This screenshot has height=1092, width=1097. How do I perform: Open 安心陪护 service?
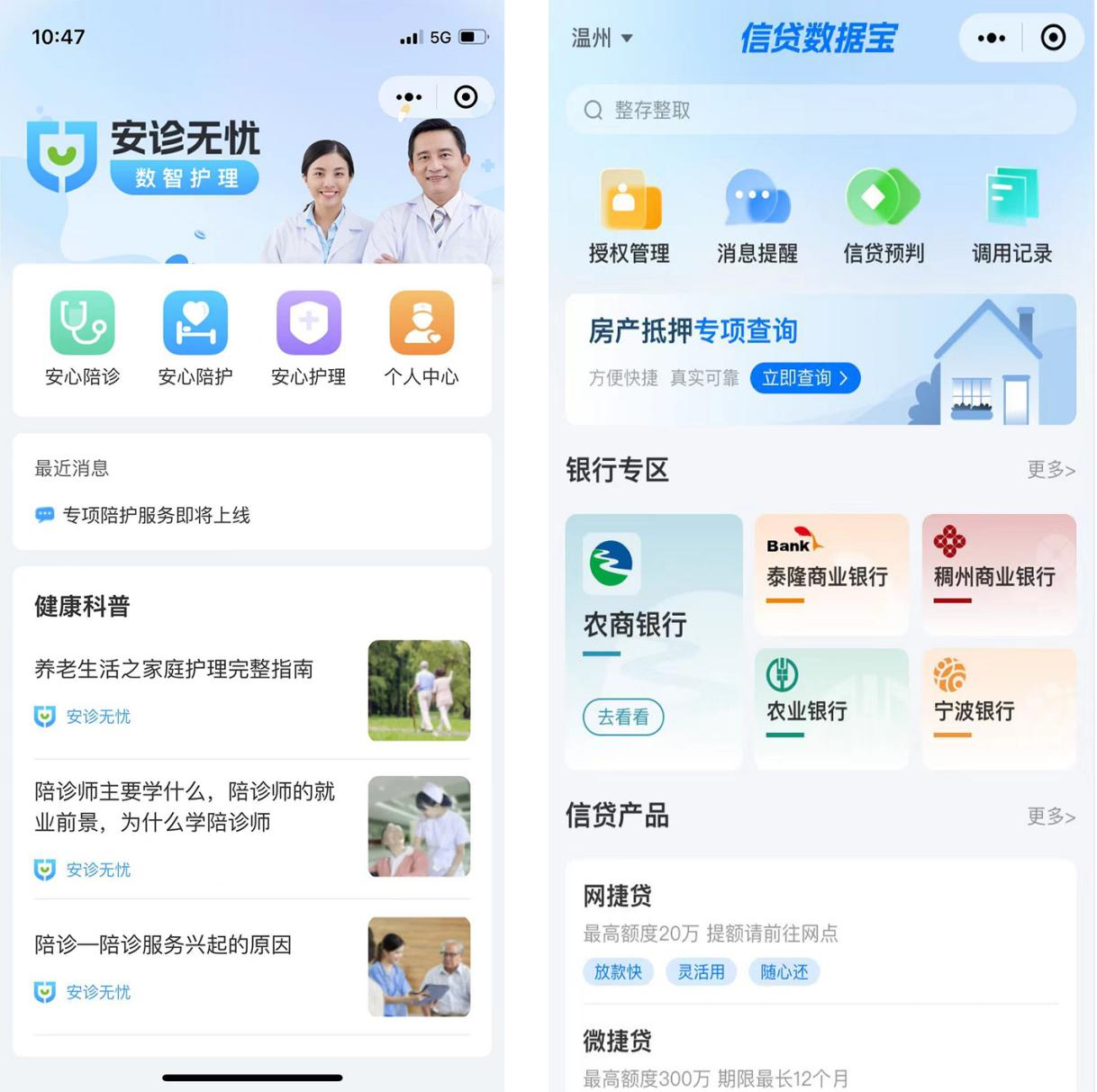195,339
